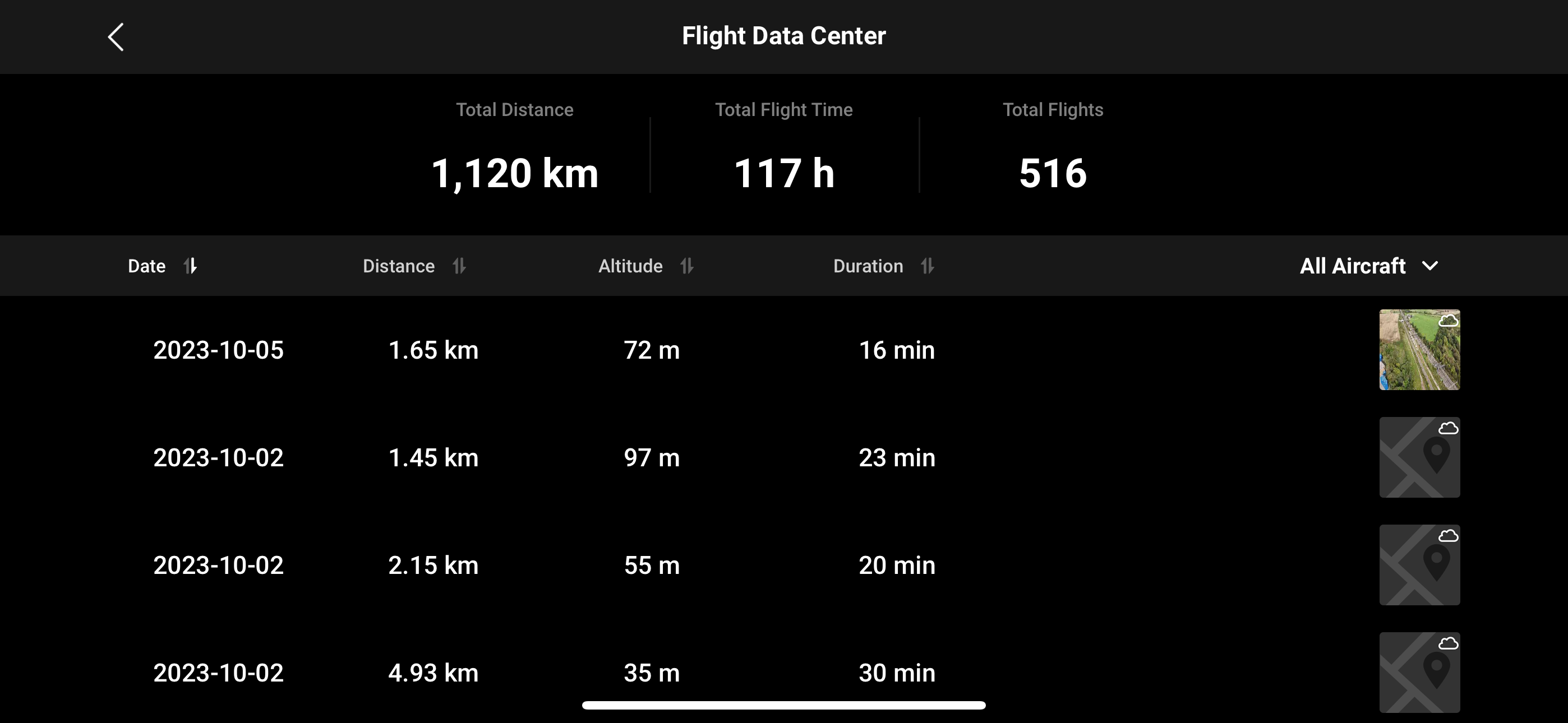Viewport: 1568px width, 723px height.
Task: Sort flights by Distance
Action: (x=414, y=266)
